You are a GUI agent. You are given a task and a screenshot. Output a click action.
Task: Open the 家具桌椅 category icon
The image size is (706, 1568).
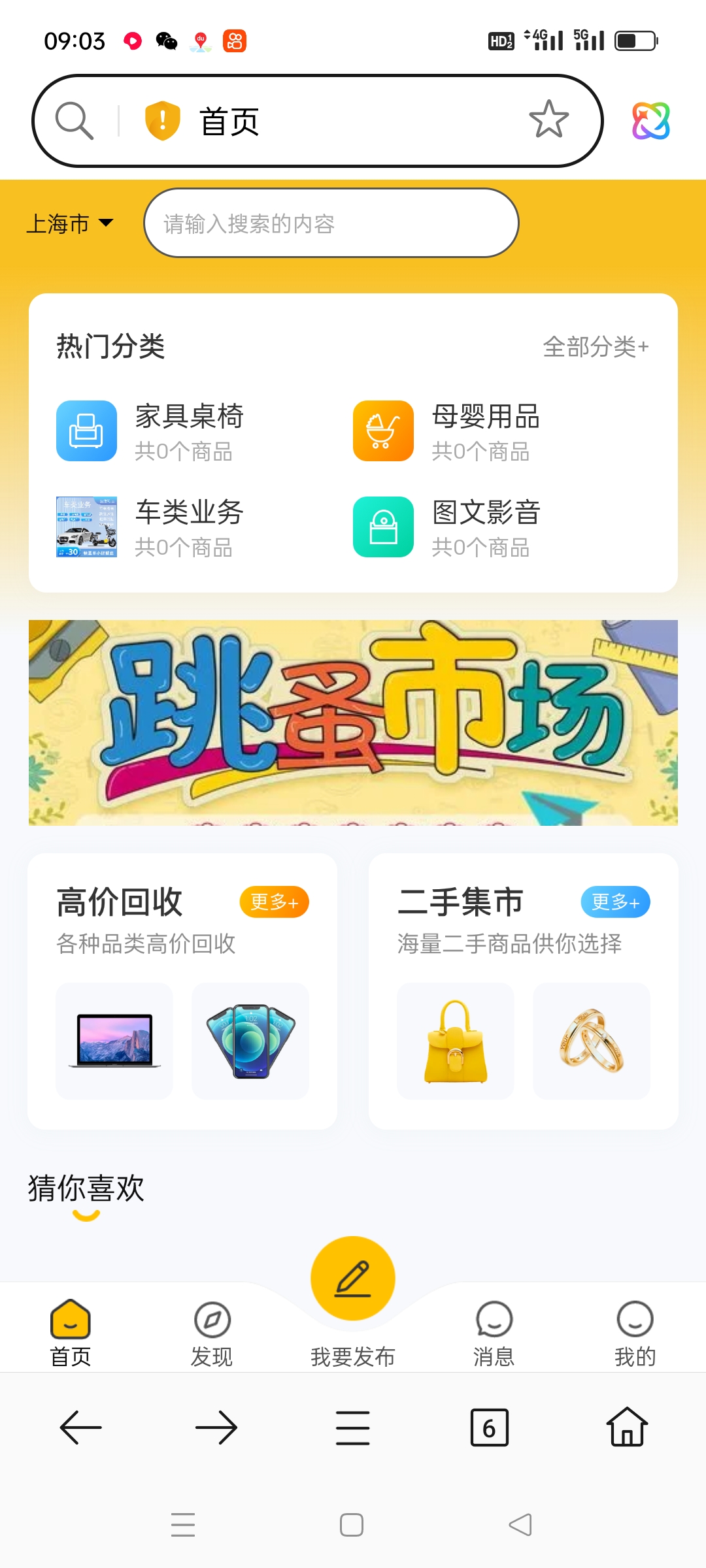[x=86, y=431]
